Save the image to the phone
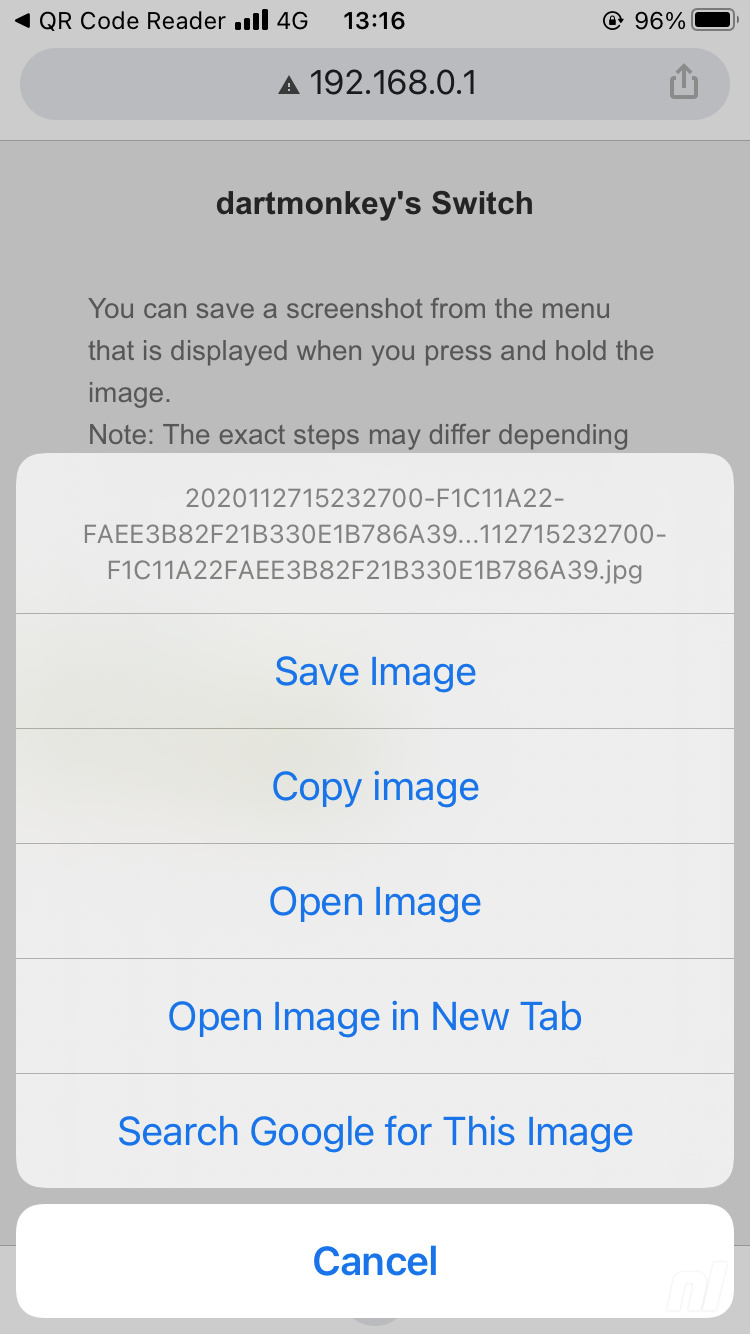Screen dimensions: 750x1334 point(375,671)
